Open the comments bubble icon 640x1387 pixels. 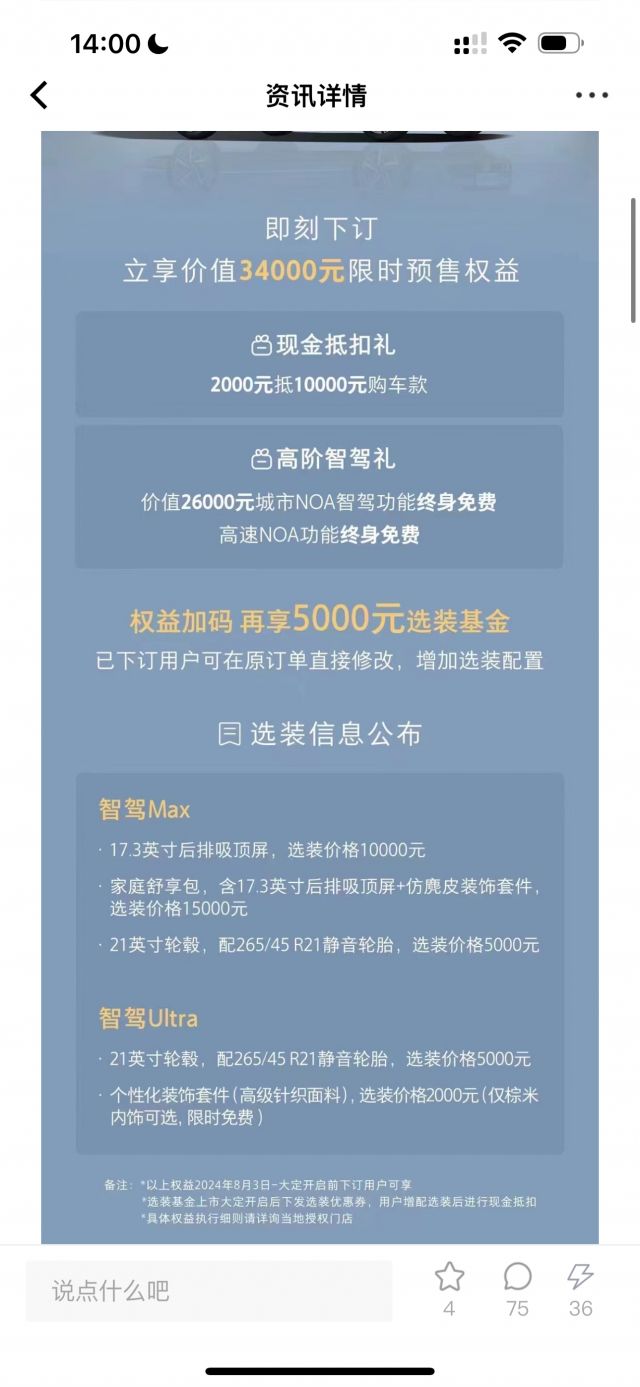(x=517, y=1277)
